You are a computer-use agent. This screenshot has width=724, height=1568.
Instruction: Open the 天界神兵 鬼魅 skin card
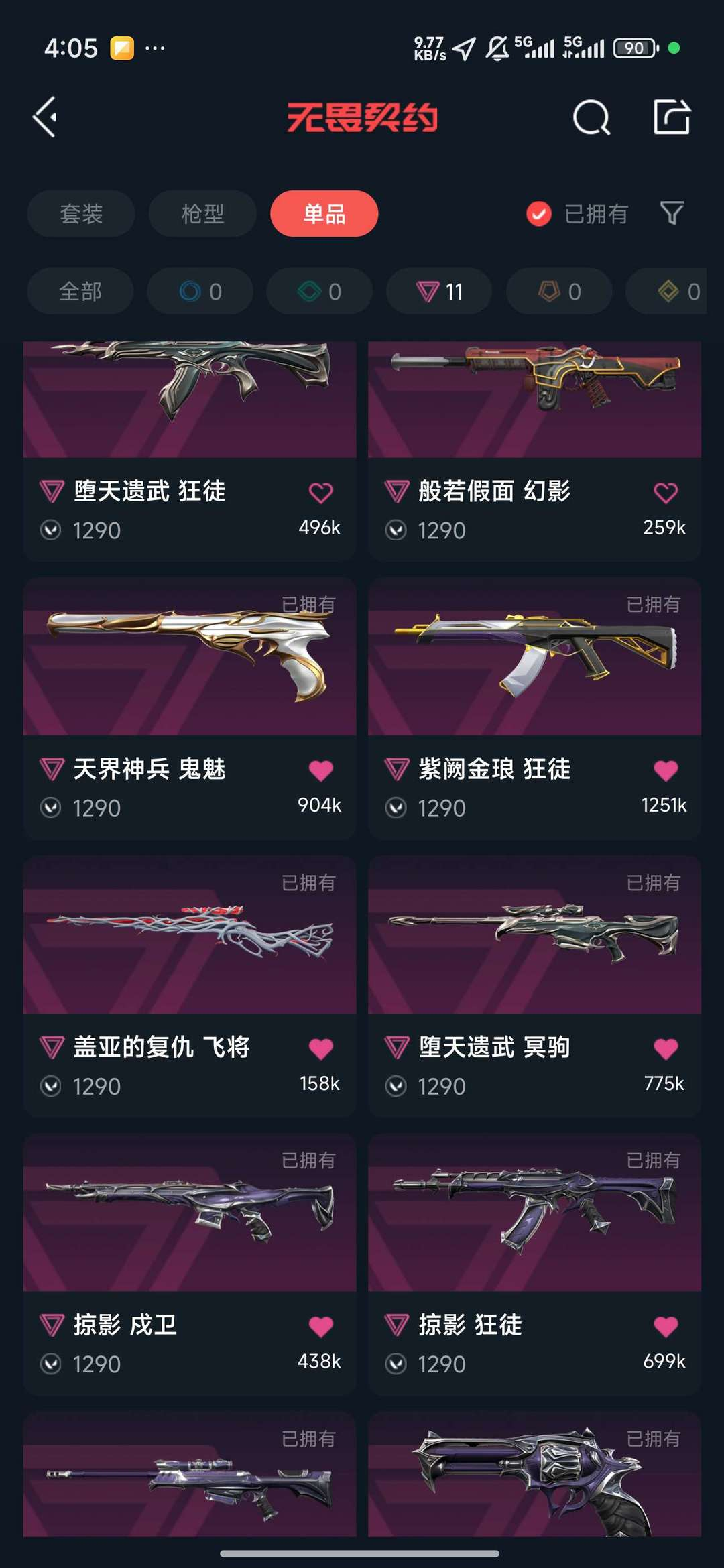coord(190,709)
